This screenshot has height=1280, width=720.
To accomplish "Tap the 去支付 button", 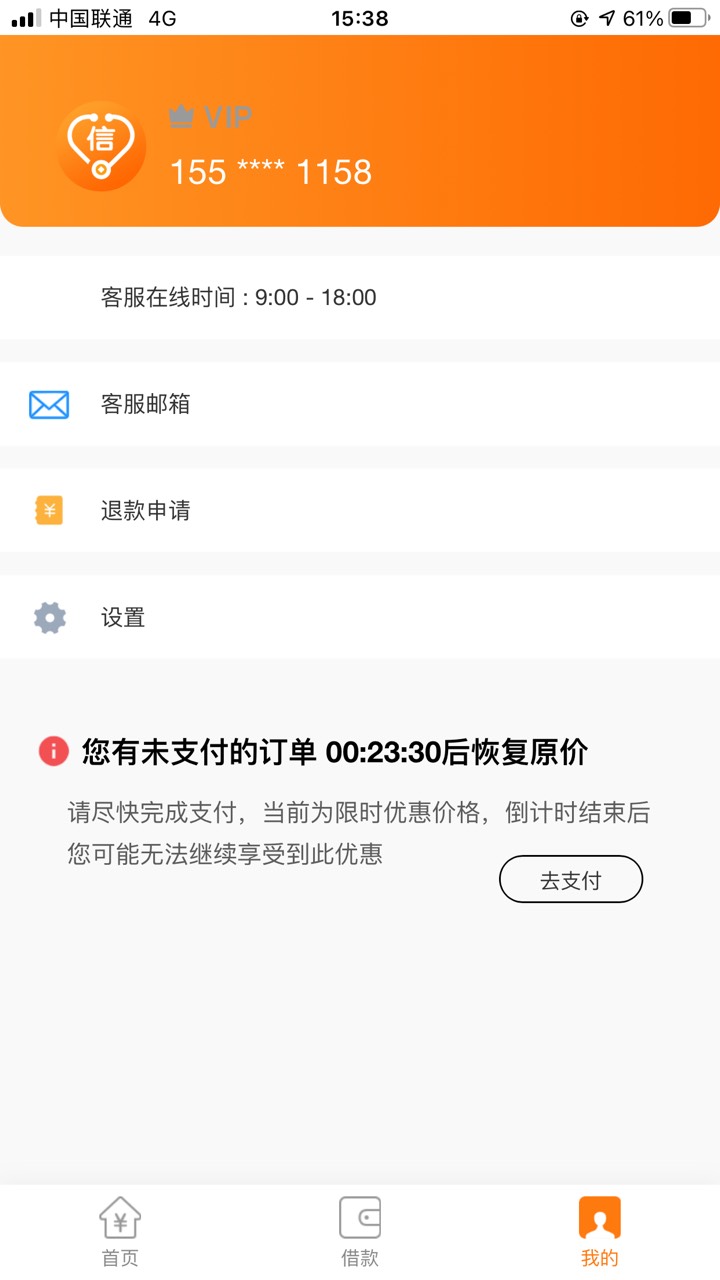I will point(571,880).
